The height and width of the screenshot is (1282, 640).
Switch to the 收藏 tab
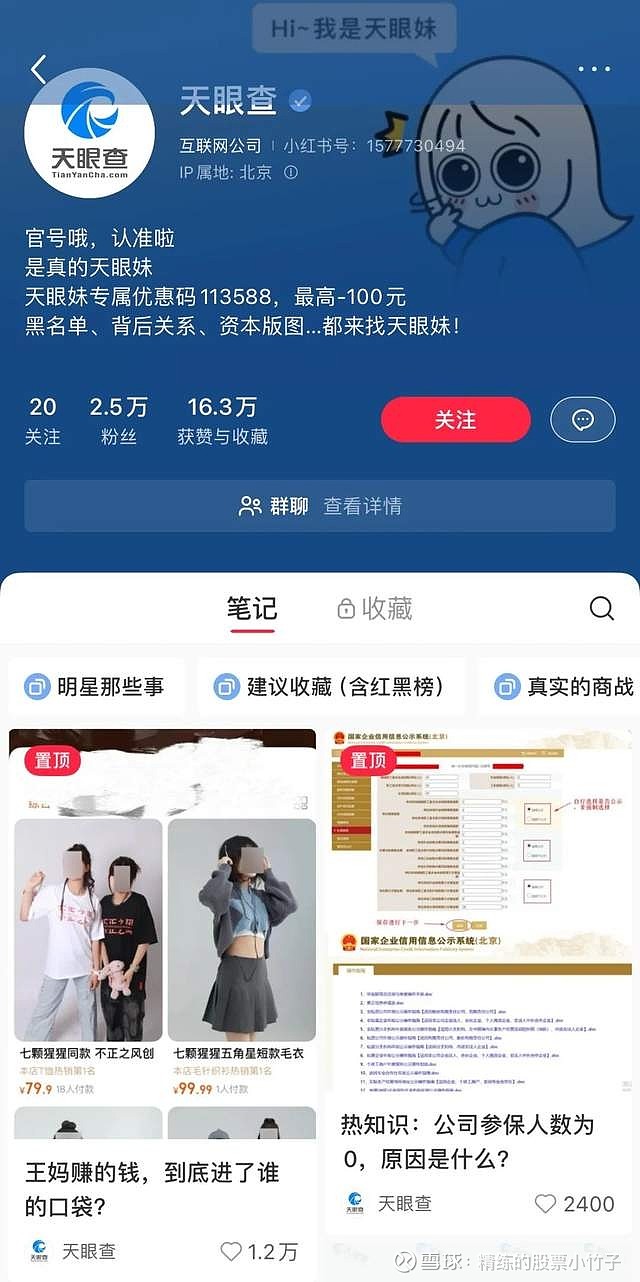click(375, 608)
